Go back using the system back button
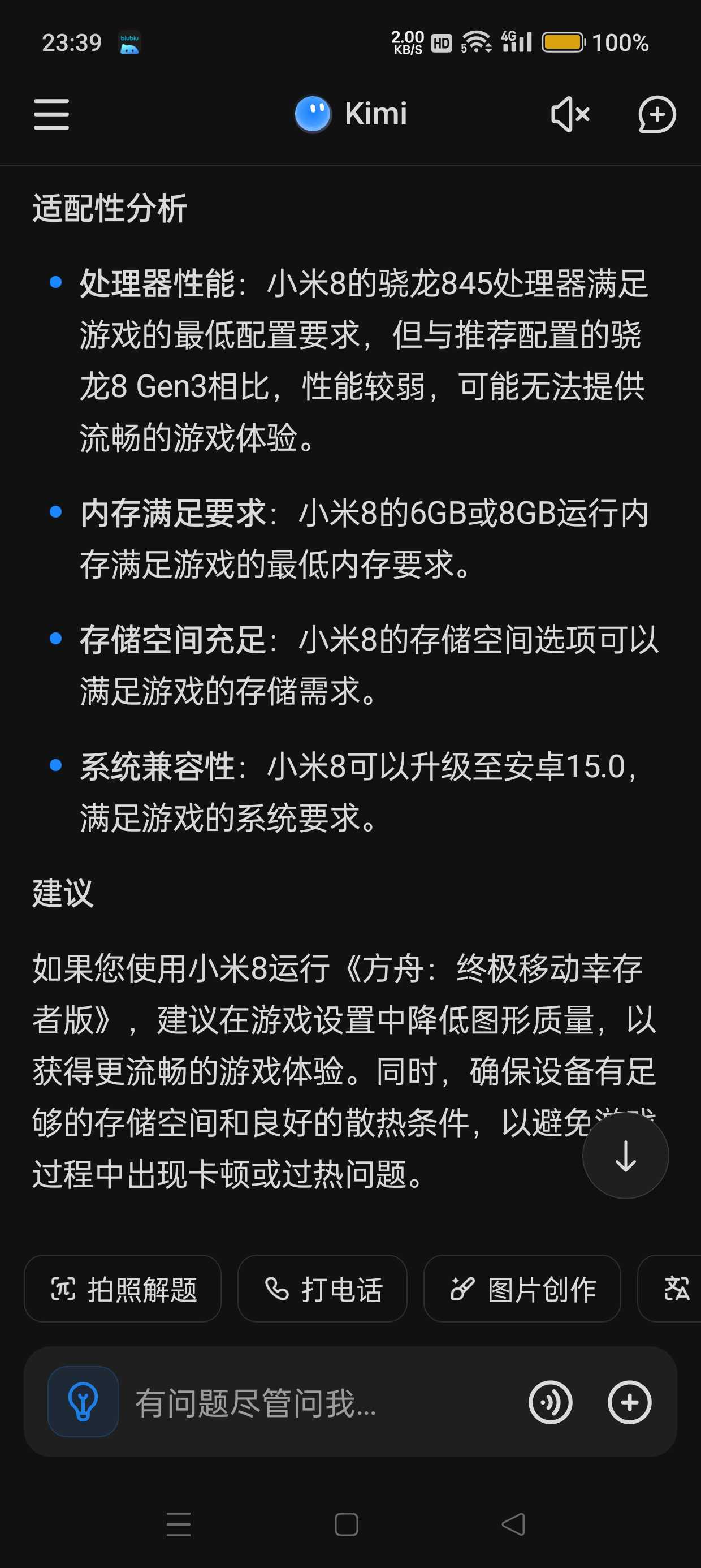This screenshot has height=1568, width=701. tap(513, 1524)
